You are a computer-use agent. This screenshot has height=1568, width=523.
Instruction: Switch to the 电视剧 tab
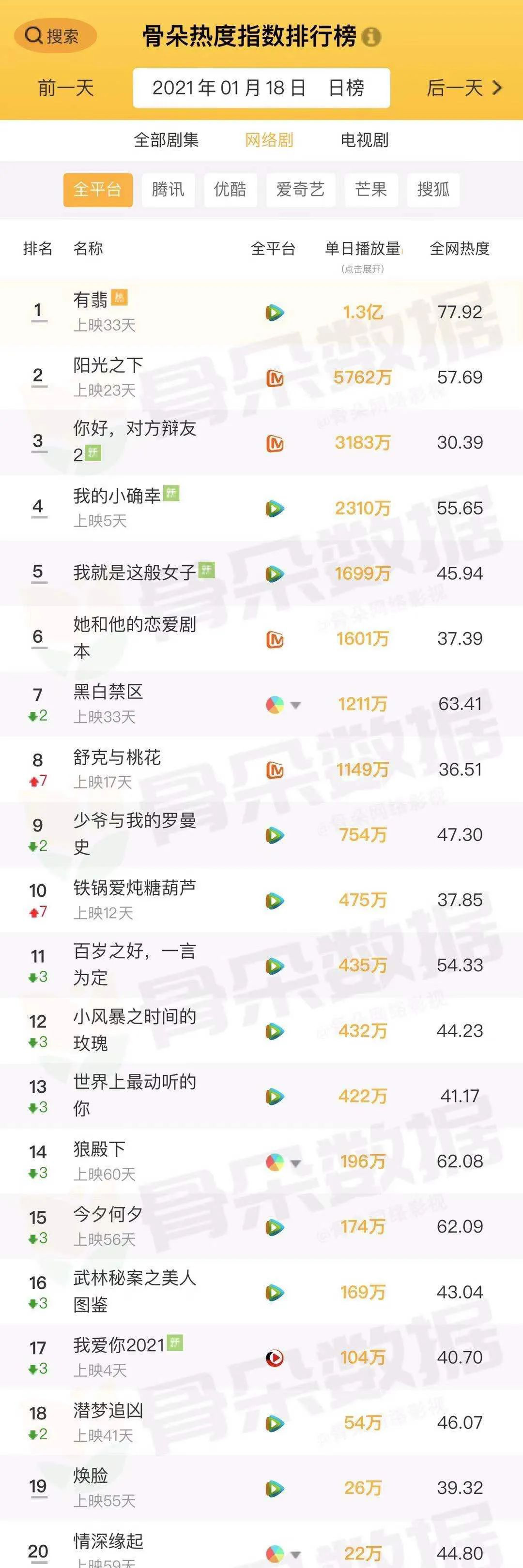pyautogui.click(x=364, y=140)
